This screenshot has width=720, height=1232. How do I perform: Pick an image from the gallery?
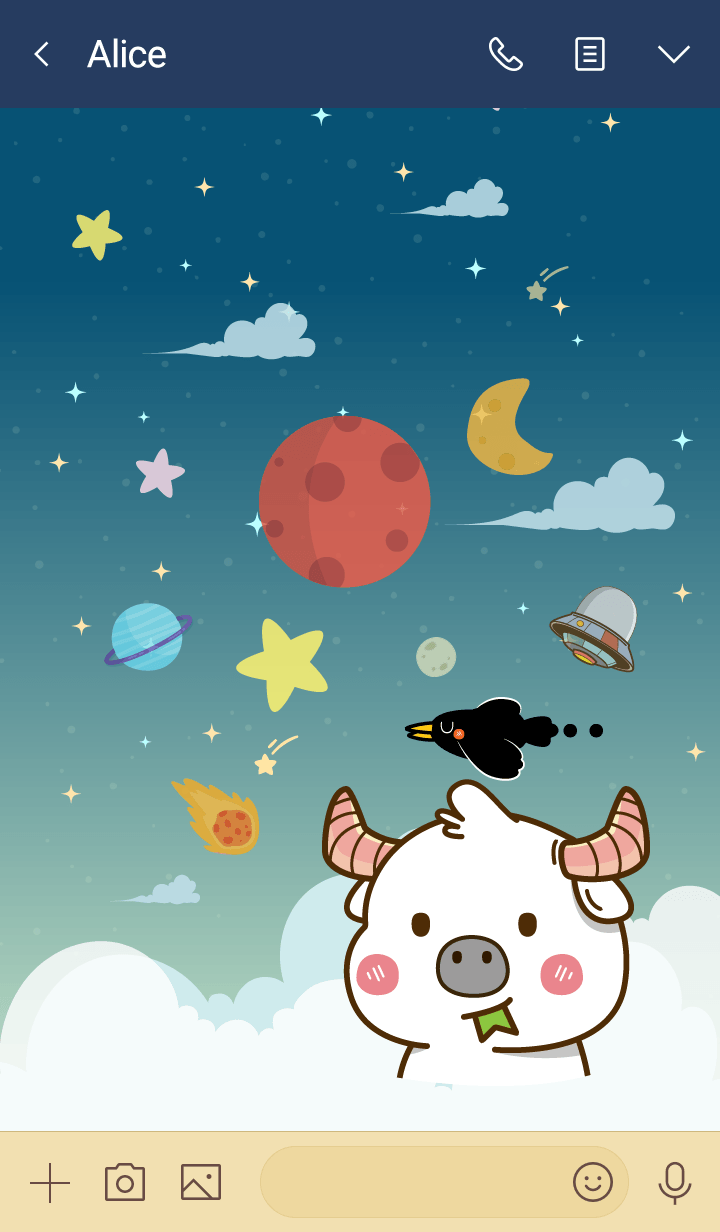point(201,1182)
